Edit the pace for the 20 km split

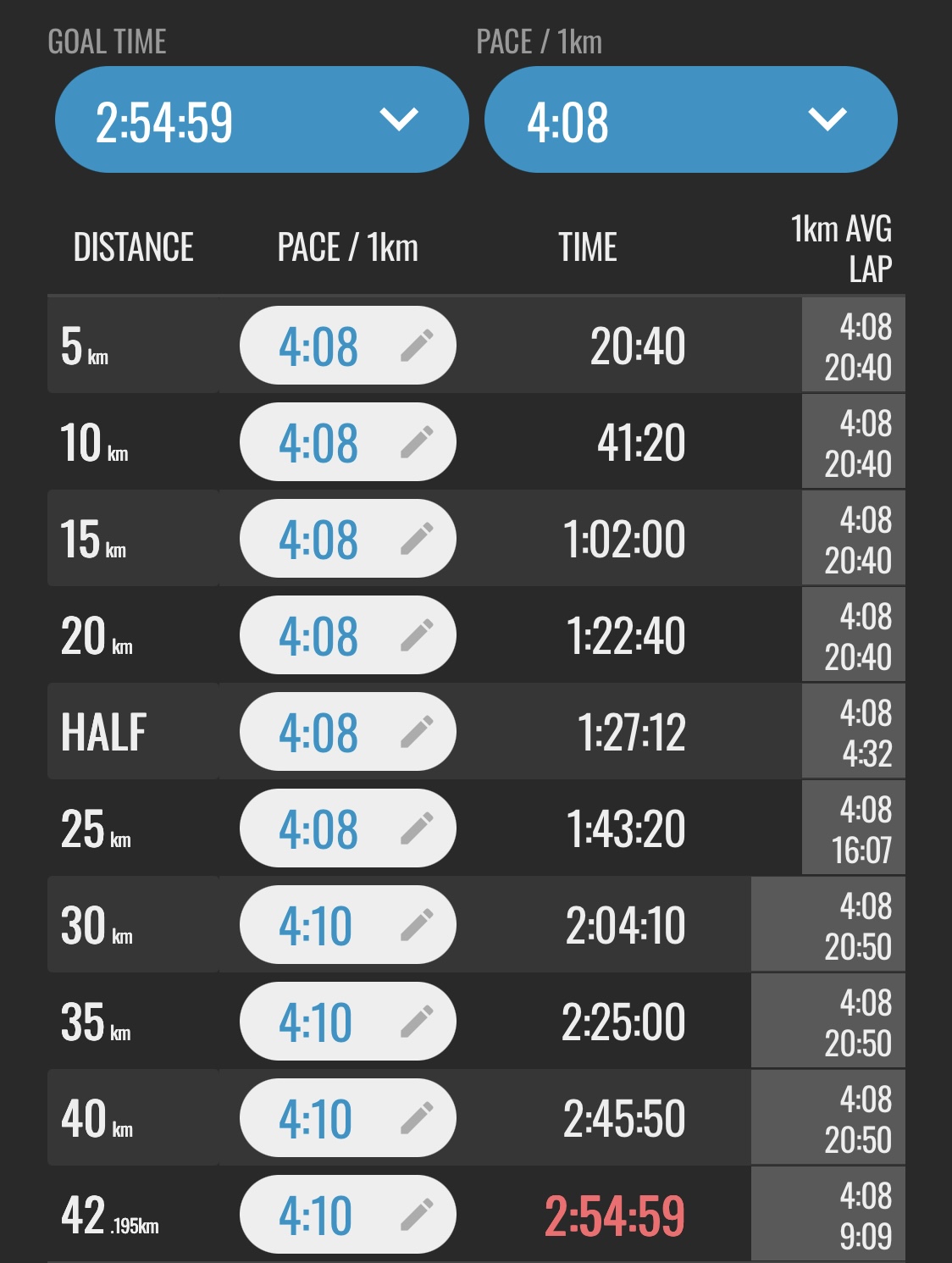point(347,635)
